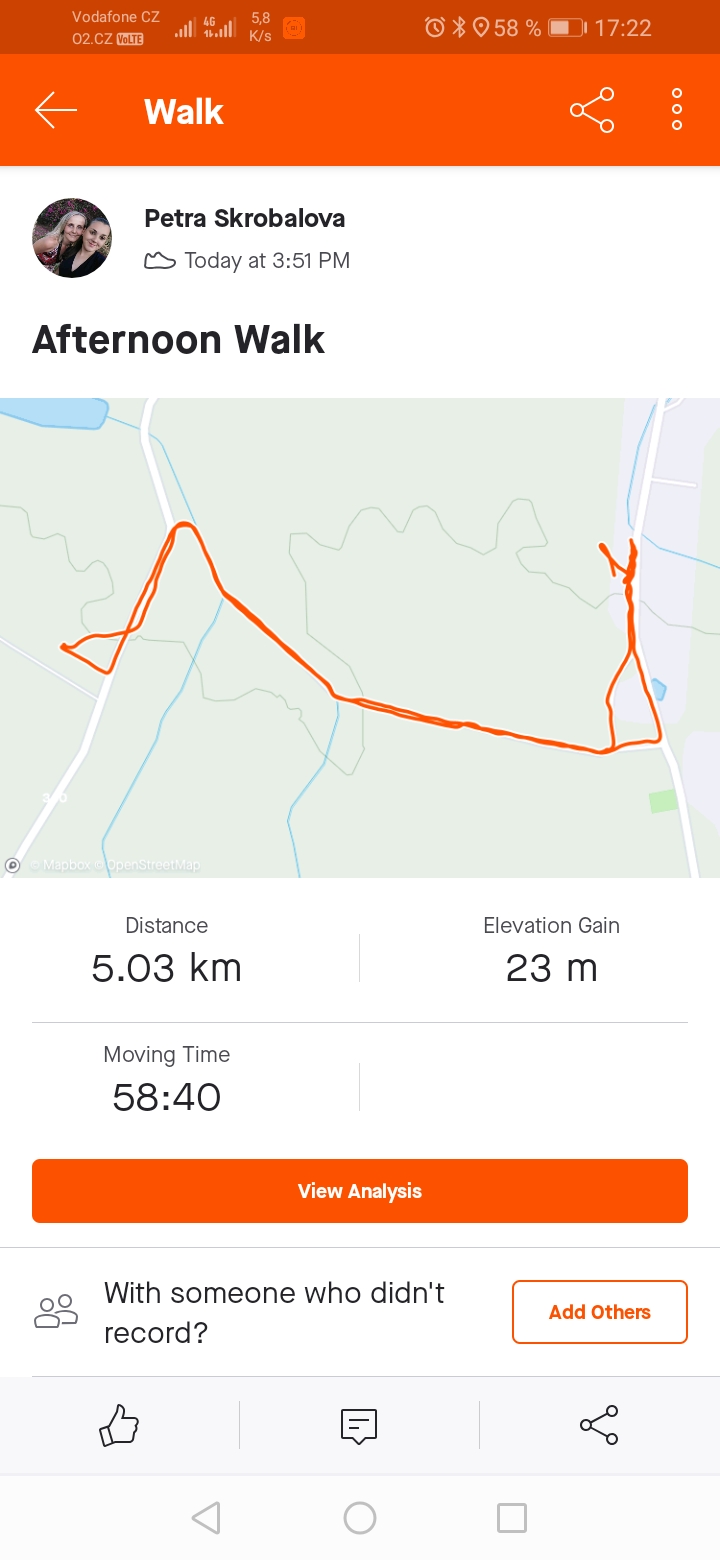
Task: Open comments on this activity
Action: tap(359, 1425)
